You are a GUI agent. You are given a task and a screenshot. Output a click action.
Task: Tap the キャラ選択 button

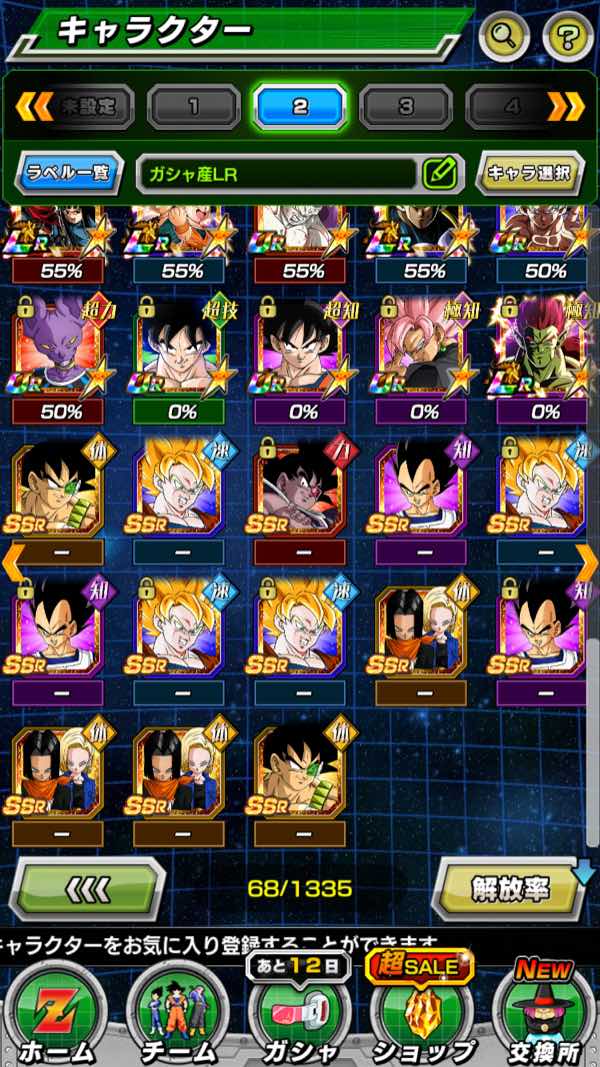[529, 173]
